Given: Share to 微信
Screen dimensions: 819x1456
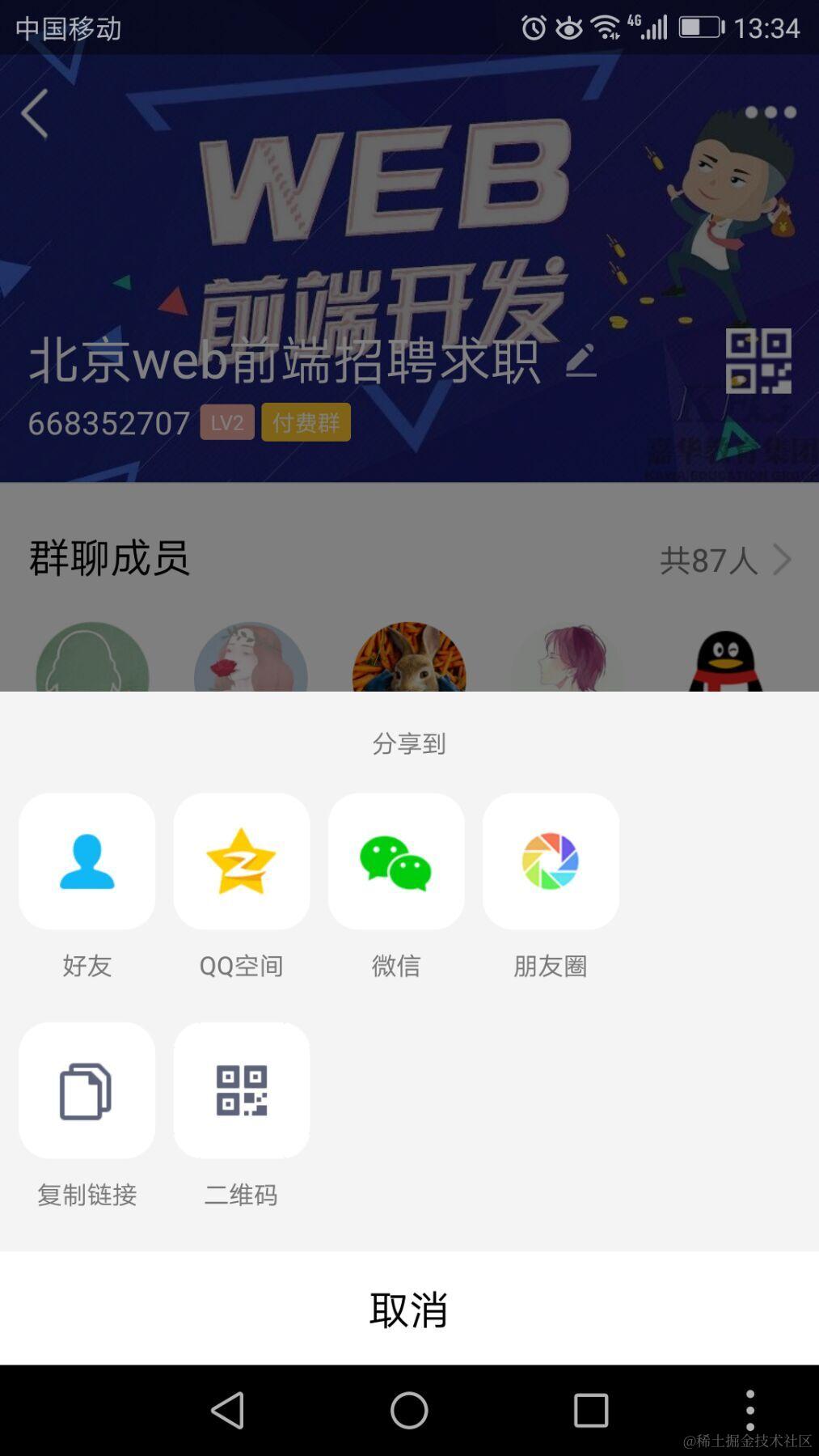Looking at the screenshot, I should click(395, 861).
